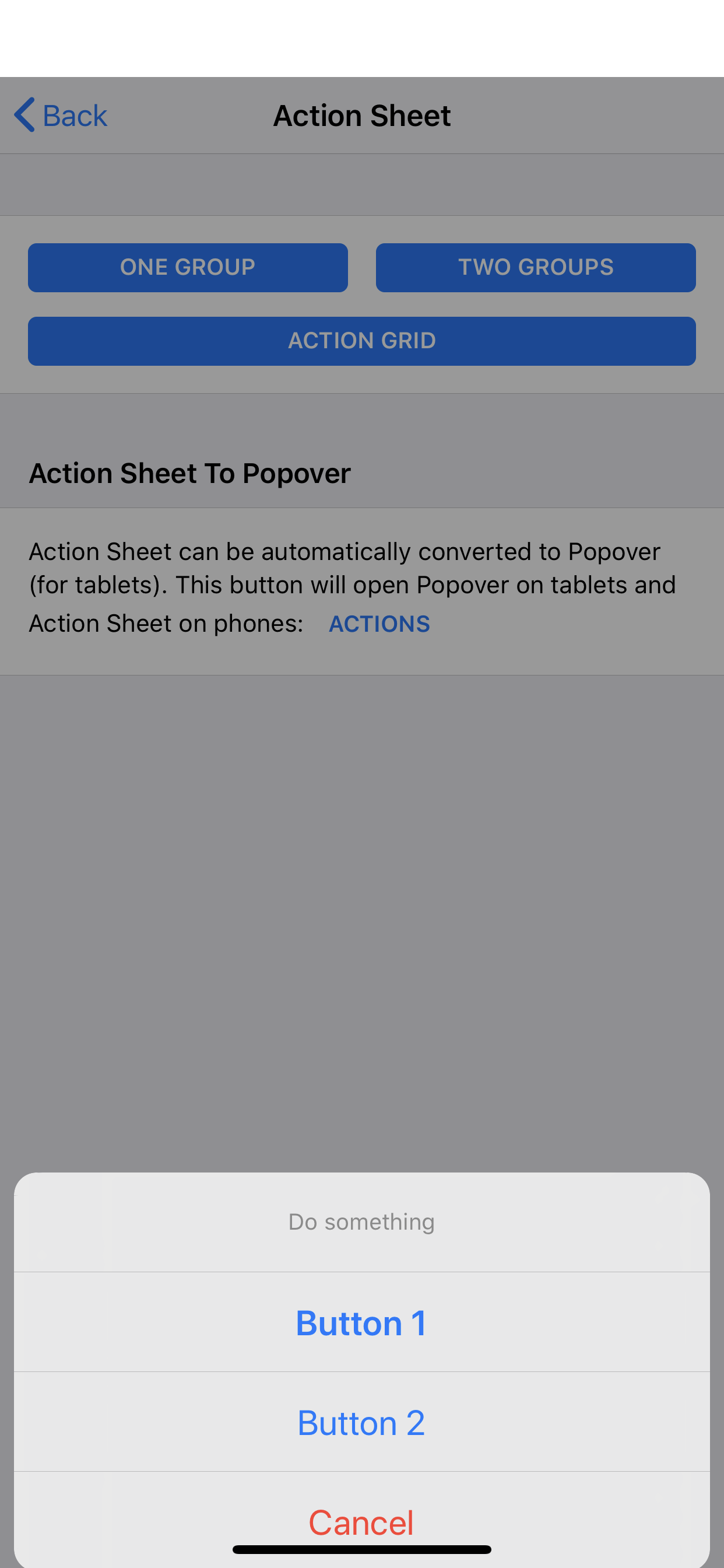Select Button 1 in the action sheet
The width and height of the screenshot is (724, 1568).
pos(361,1322)
